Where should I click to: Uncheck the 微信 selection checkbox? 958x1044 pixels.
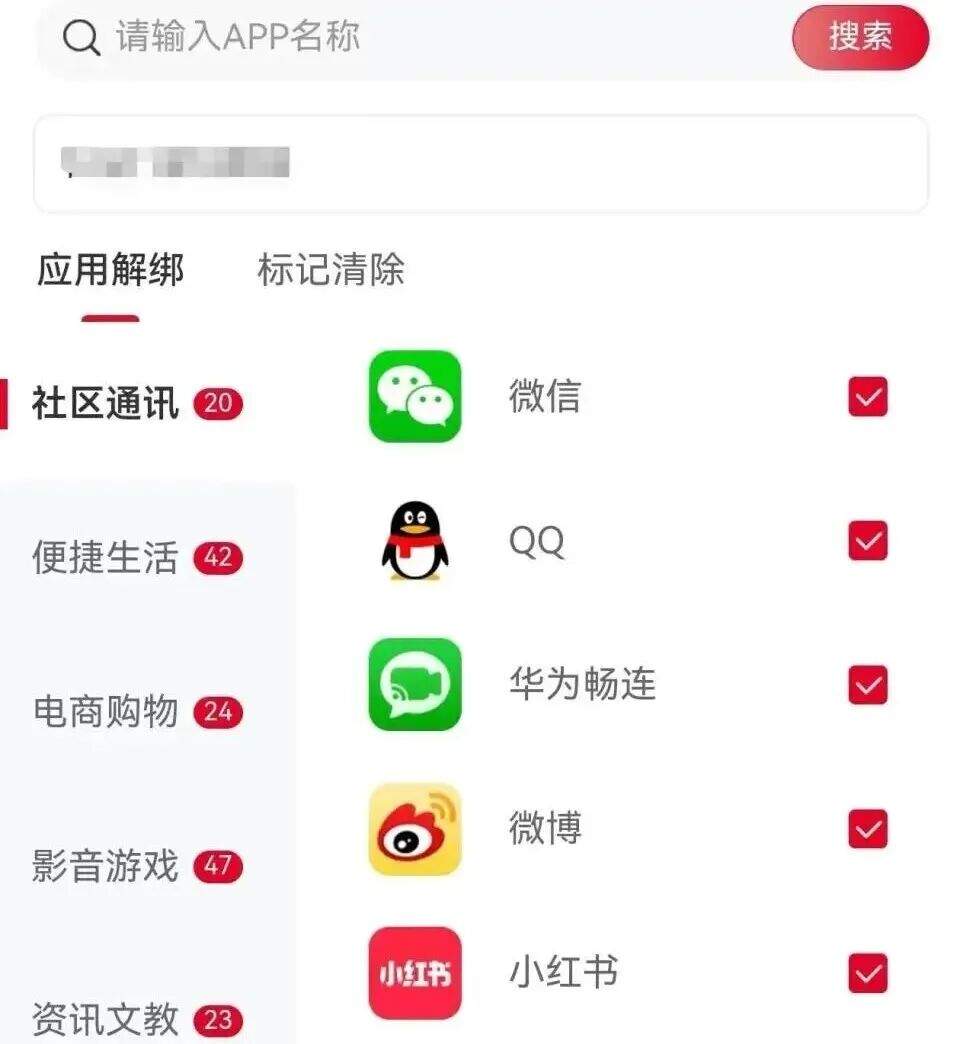(866, 397)
